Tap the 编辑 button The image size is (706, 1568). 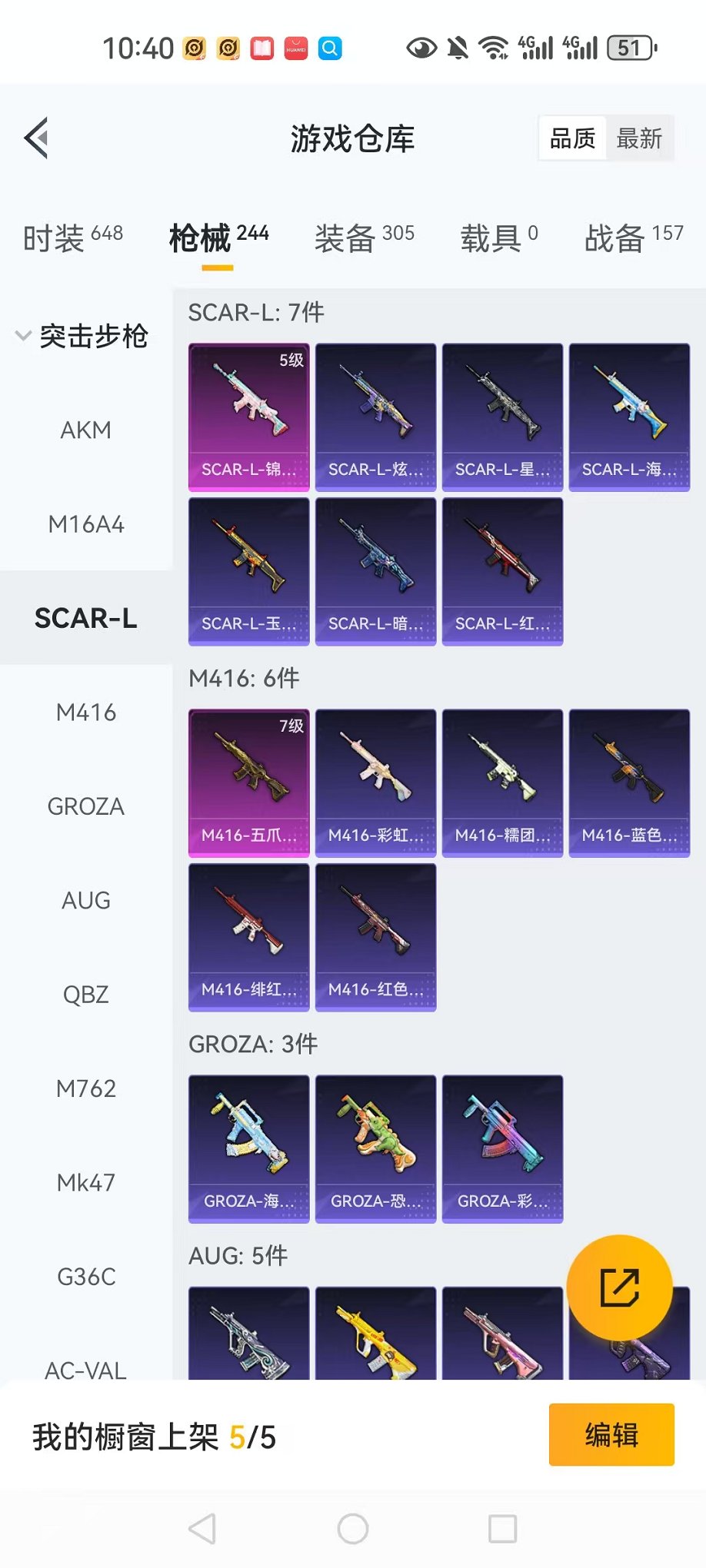point(611,1435)
